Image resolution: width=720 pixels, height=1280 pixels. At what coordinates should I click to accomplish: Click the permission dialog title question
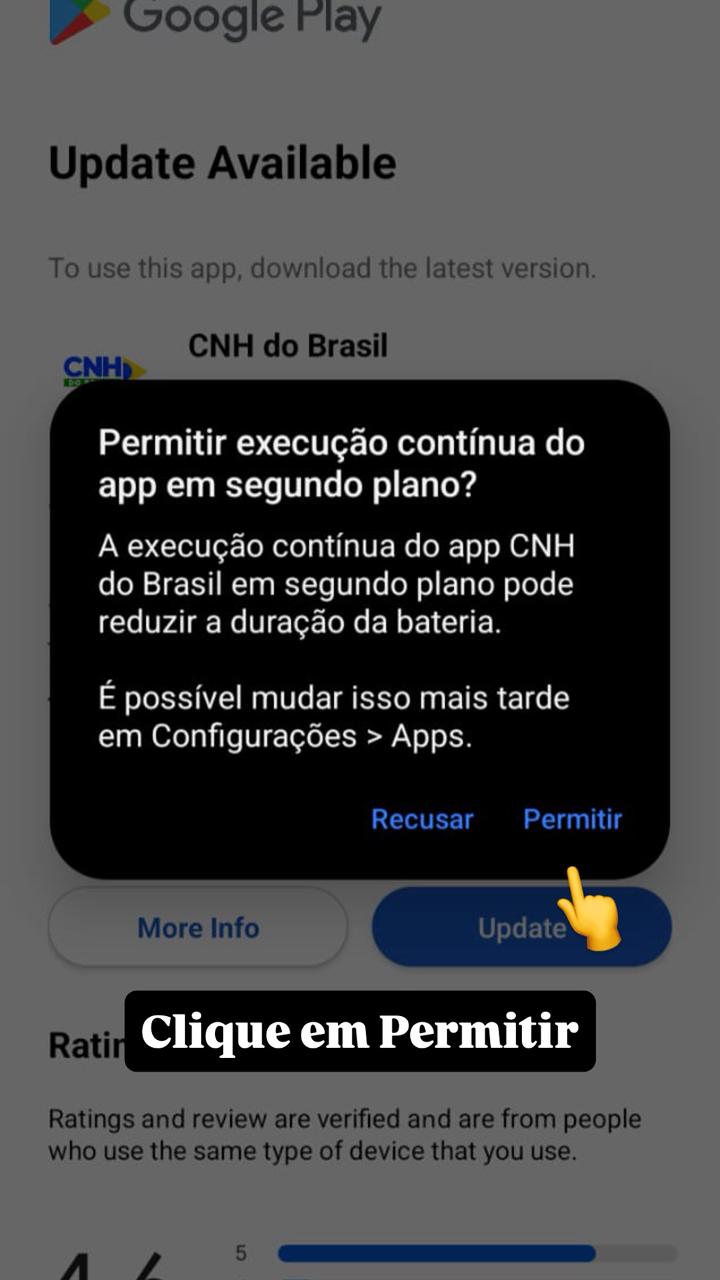tap(340, 462)
